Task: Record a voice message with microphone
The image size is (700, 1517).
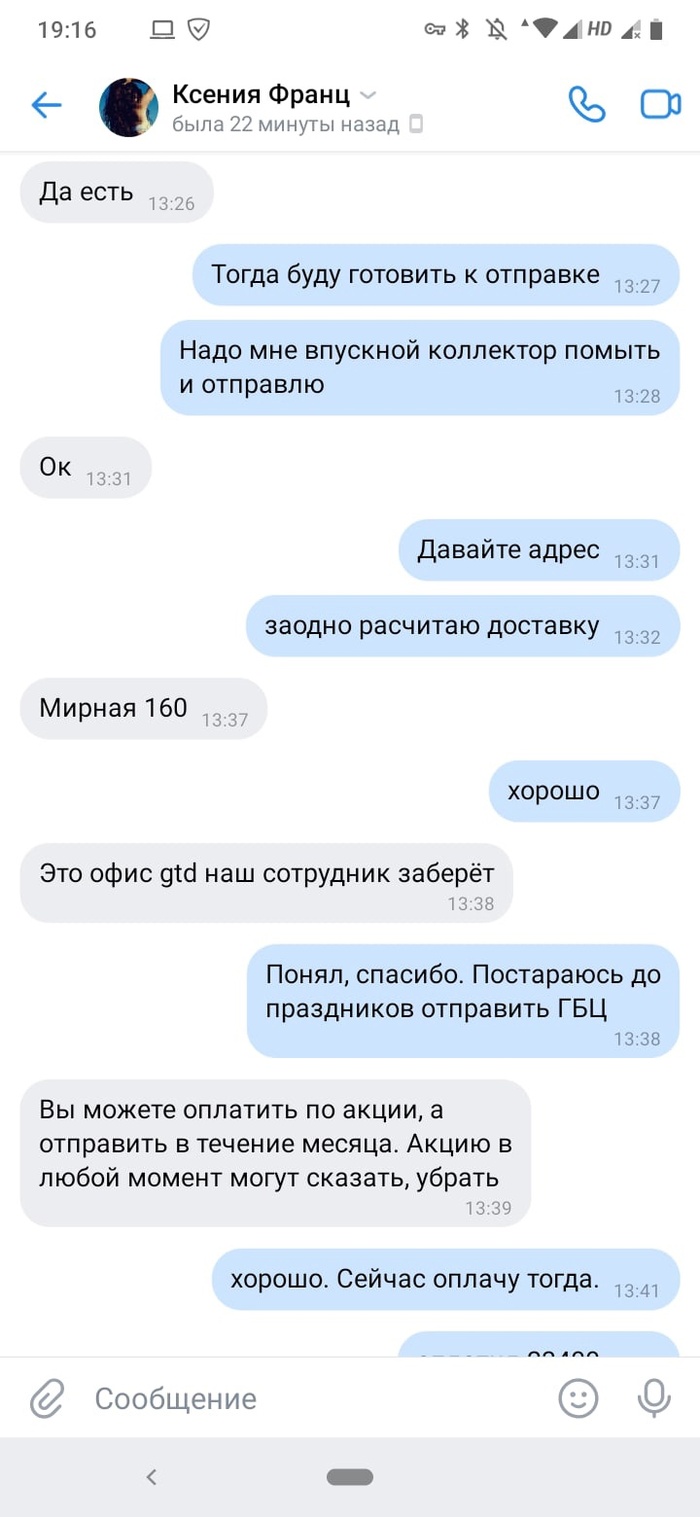Action: pyautogui.click(x=654, y=1397)
